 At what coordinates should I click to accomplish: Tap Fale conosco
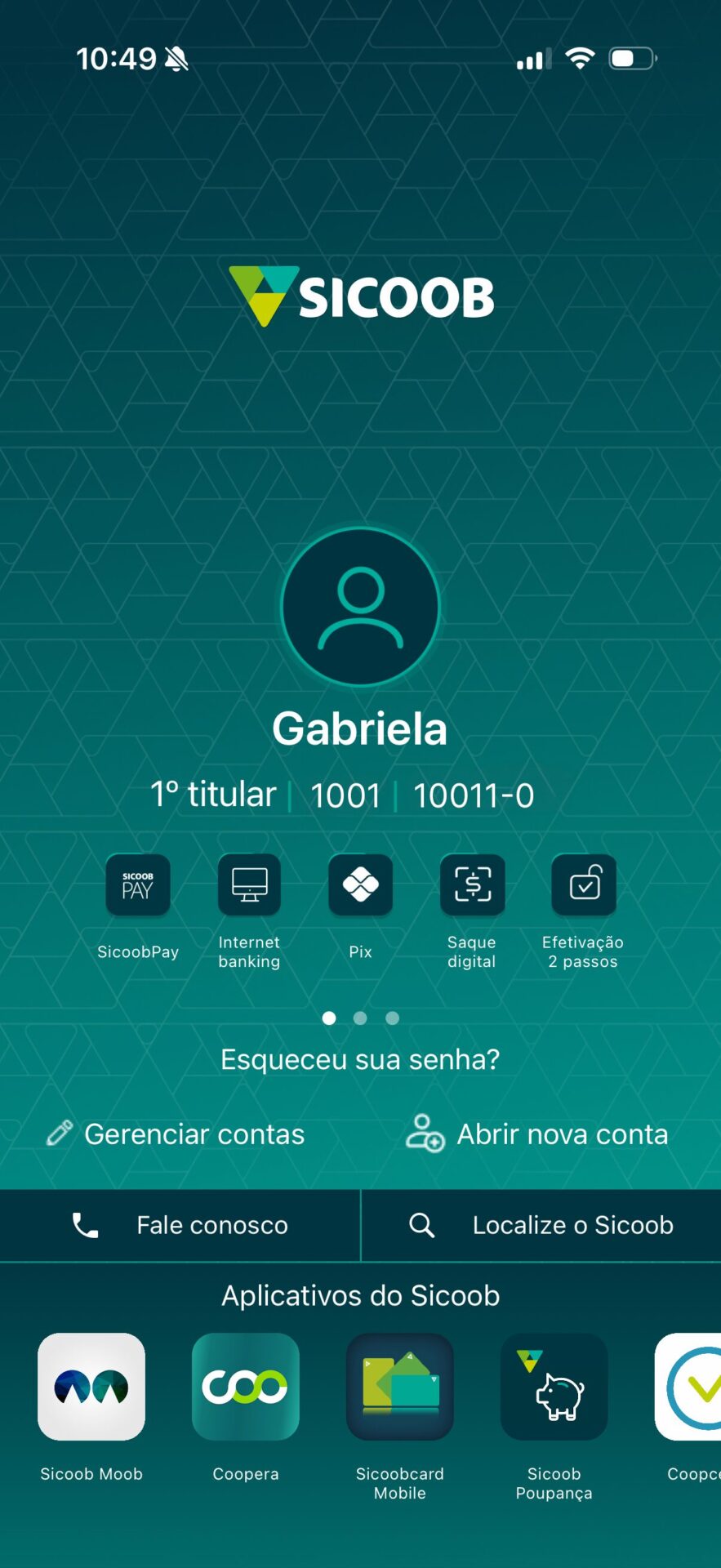tap(180, 1225)
